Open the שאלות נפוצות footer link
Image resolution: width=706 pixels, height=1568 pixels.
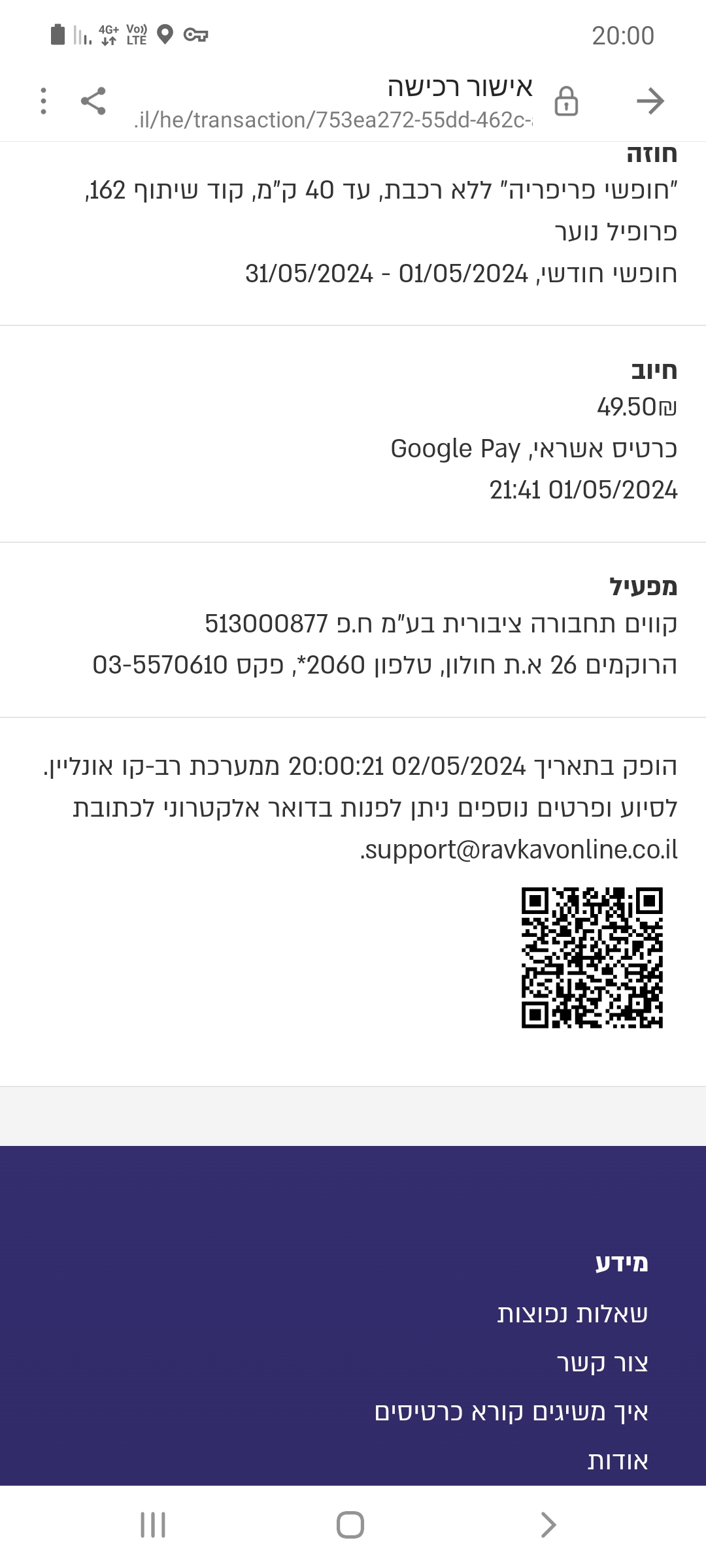coord(573,1314)
